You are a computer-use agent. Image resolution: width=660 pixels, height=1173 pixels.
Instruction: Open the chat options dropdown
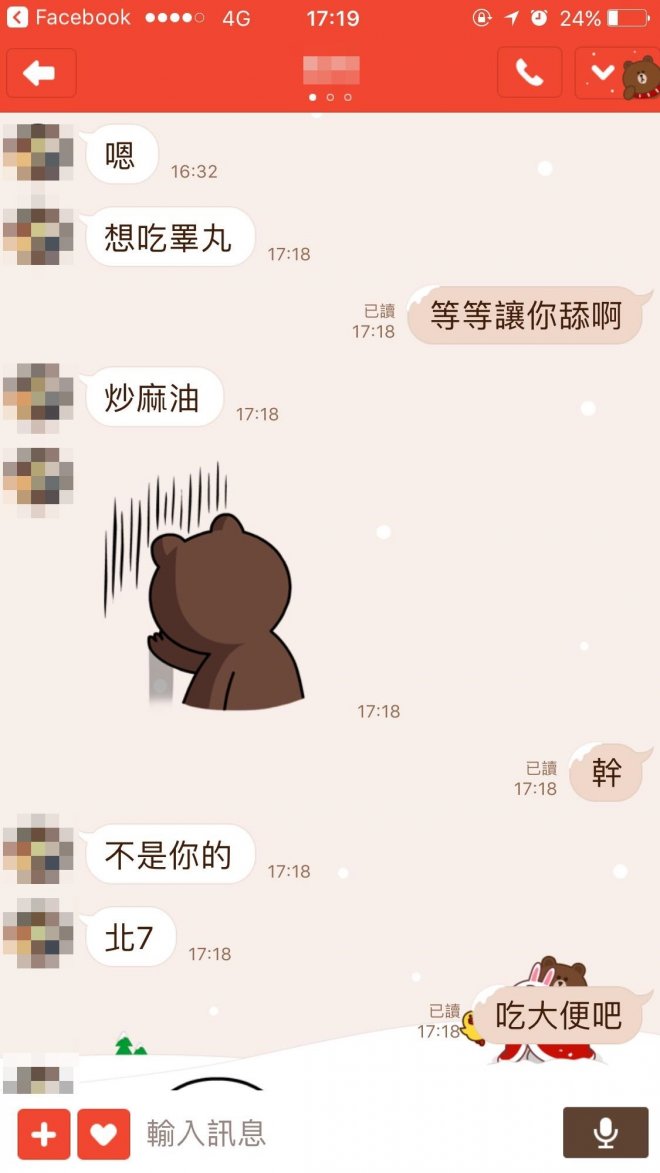coord(602,73)
